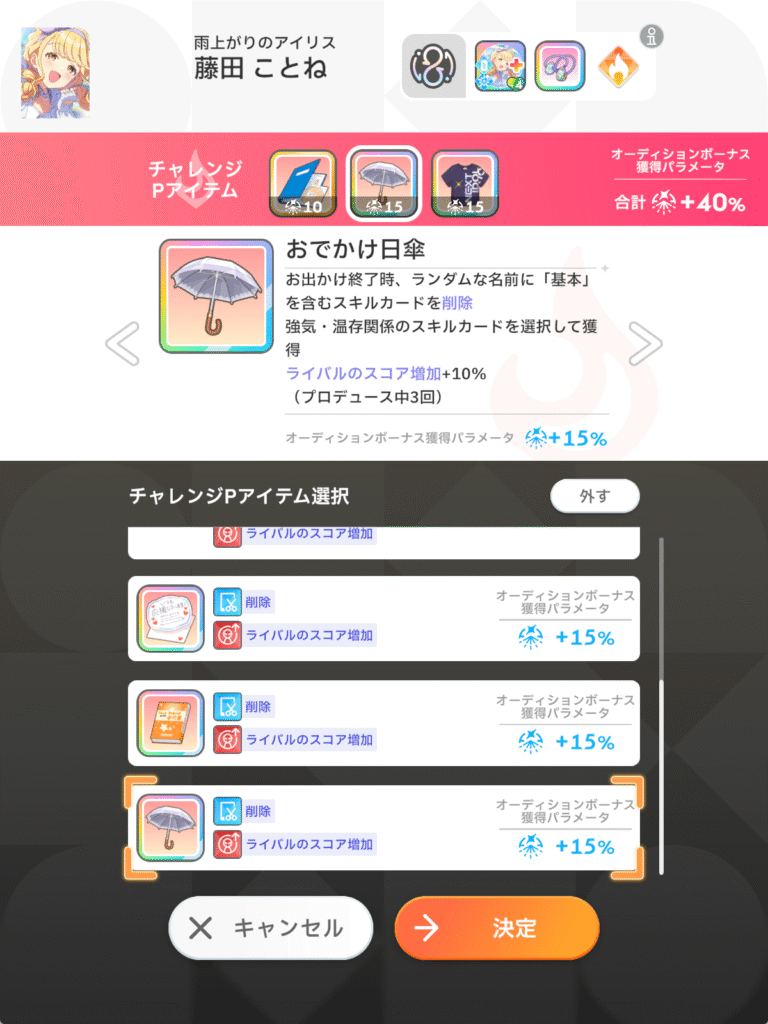Tap the ライバルのスコア増加 link in the description
The width and height of the screenshot is (768, 1024).
[363, 373]
